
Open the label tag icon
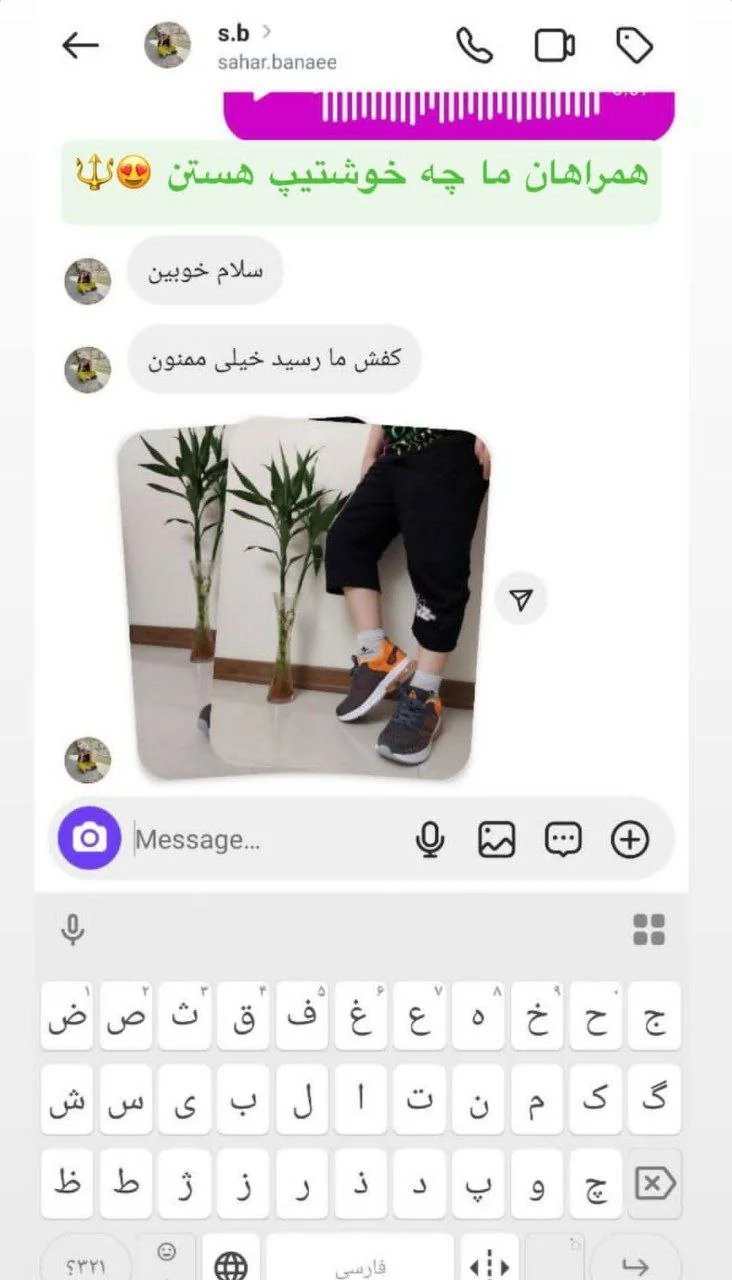(x=633, y=46)
